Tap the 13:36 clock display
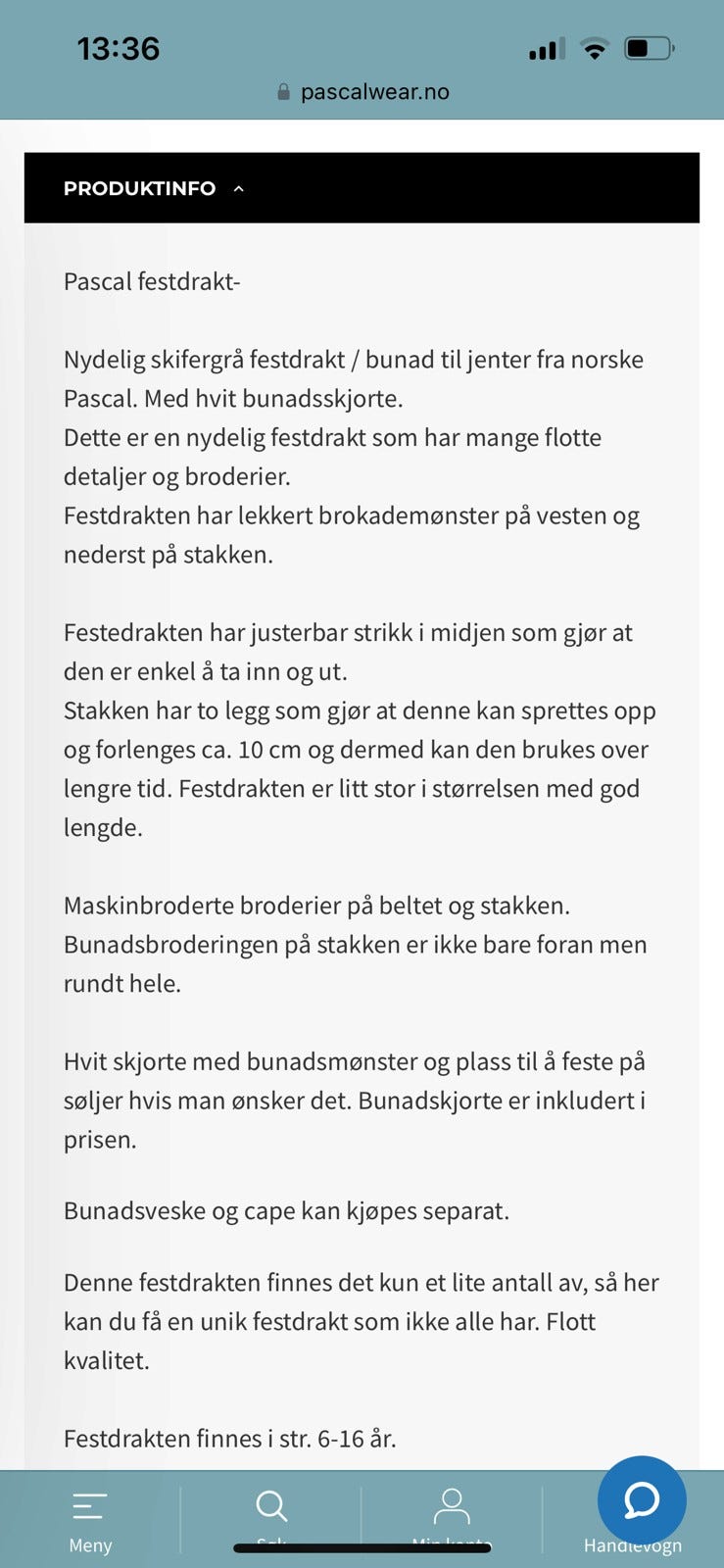The height and width of the screenshot is (1568, 724). pos(119,48)
